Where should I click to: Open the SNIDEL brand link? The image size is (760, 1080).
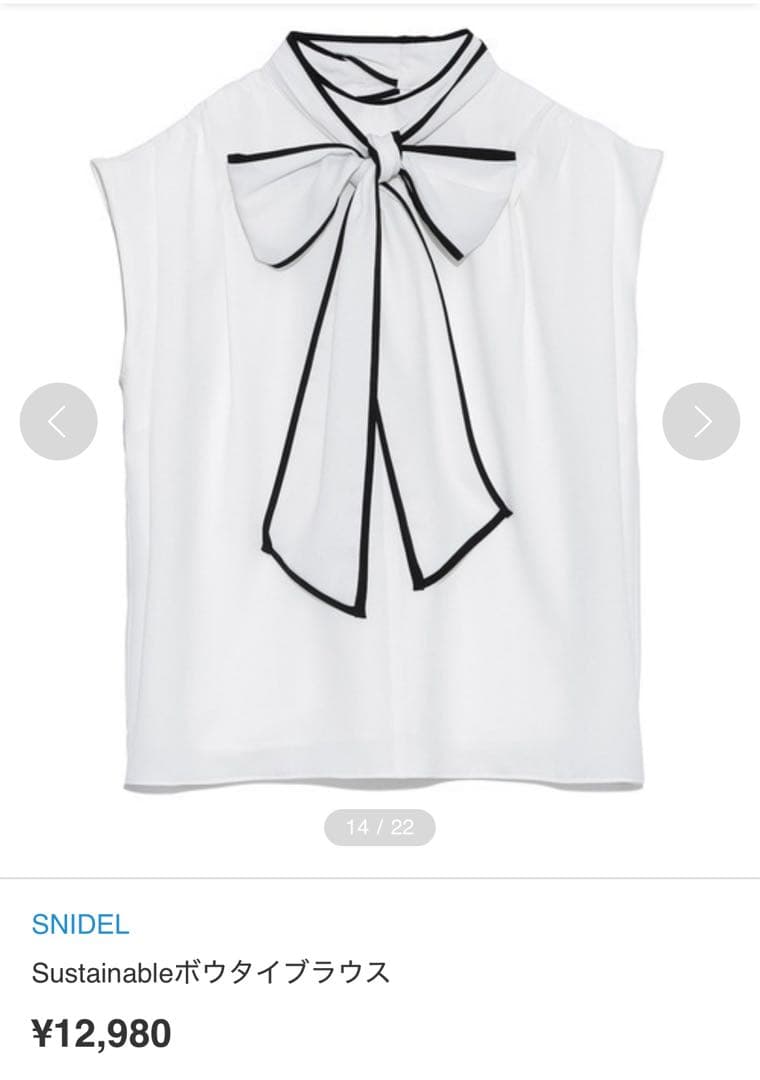80,924
